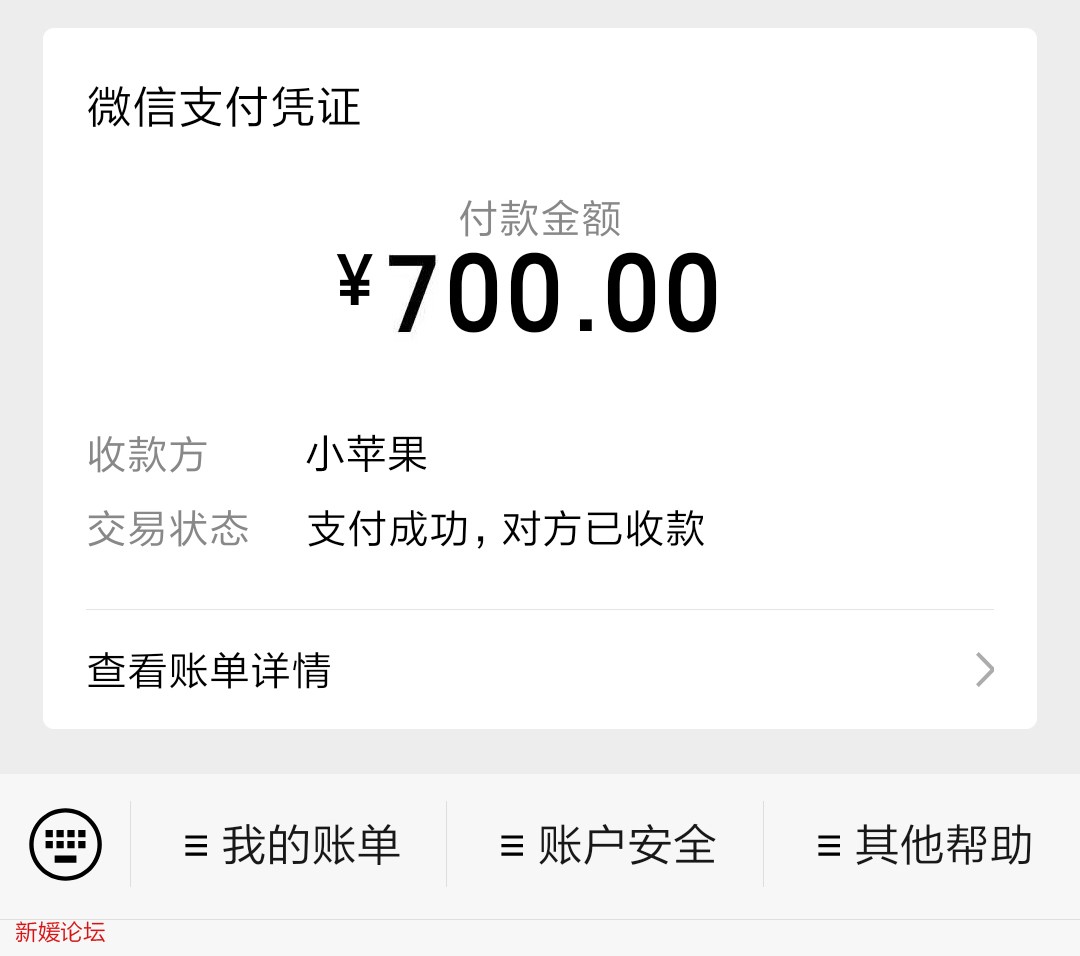Open 其他帮助 menu
Image resolution: width=1080 pixels, height=956 pixels.
coord(922,845)
